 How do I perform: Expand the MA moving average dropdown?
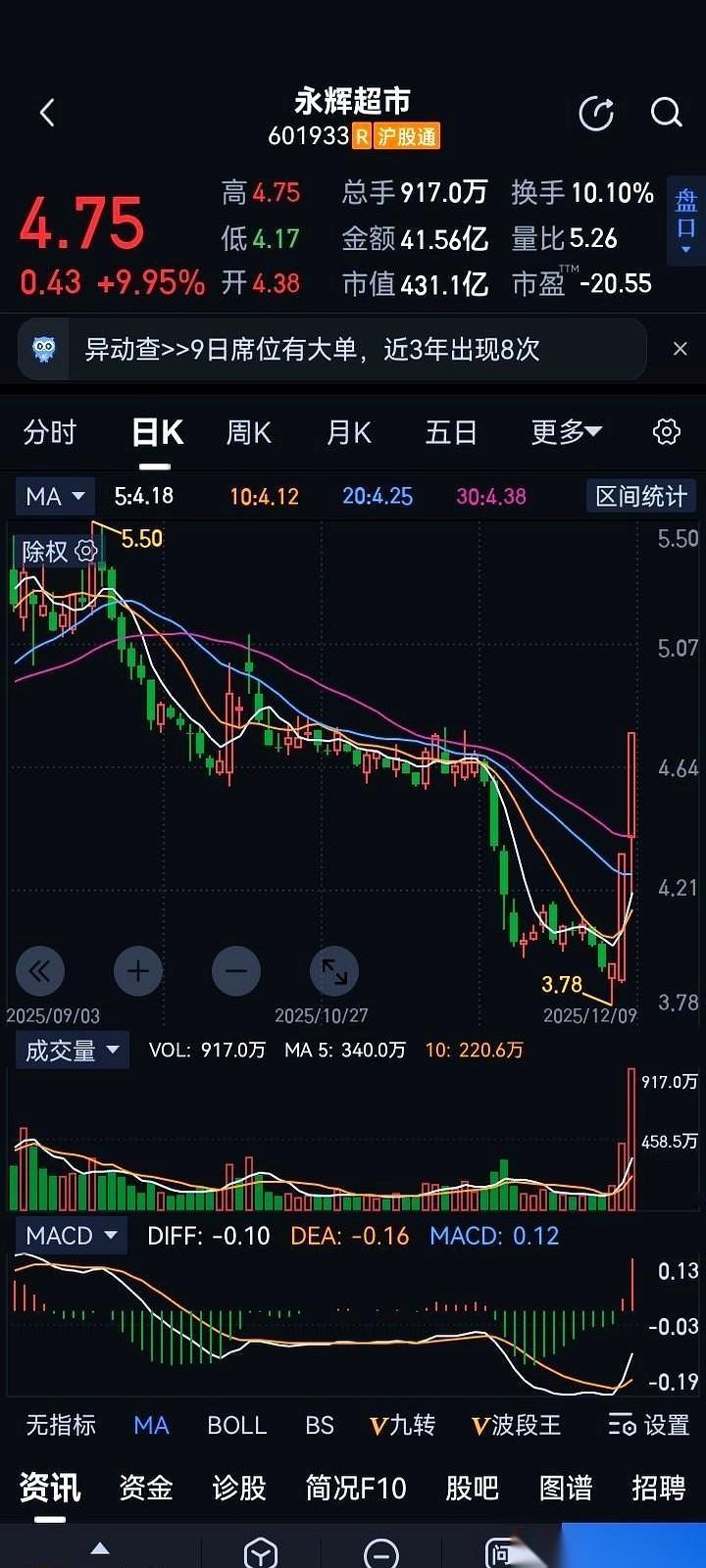[x=54, y=496]
